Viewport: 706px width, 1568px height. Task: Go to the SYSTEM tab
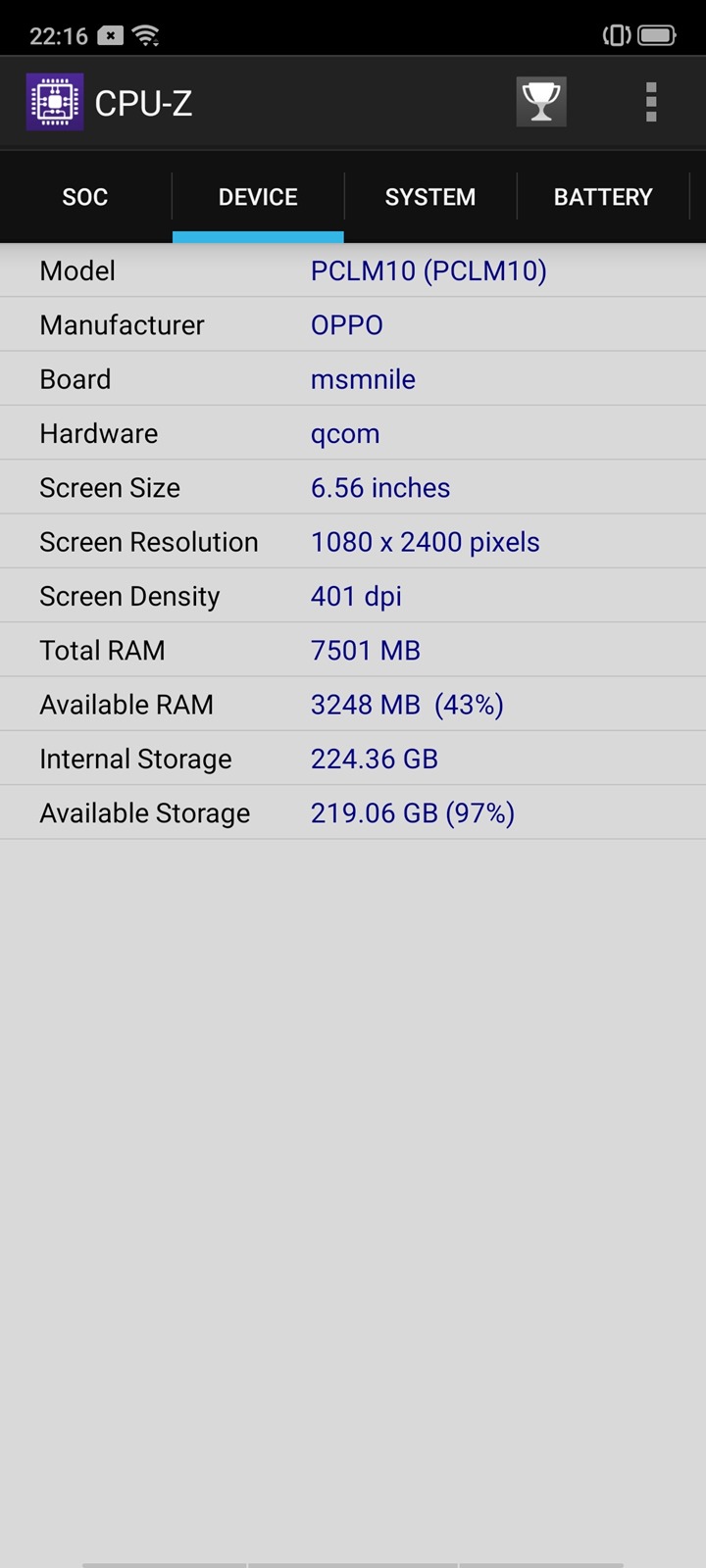[430, 197]
